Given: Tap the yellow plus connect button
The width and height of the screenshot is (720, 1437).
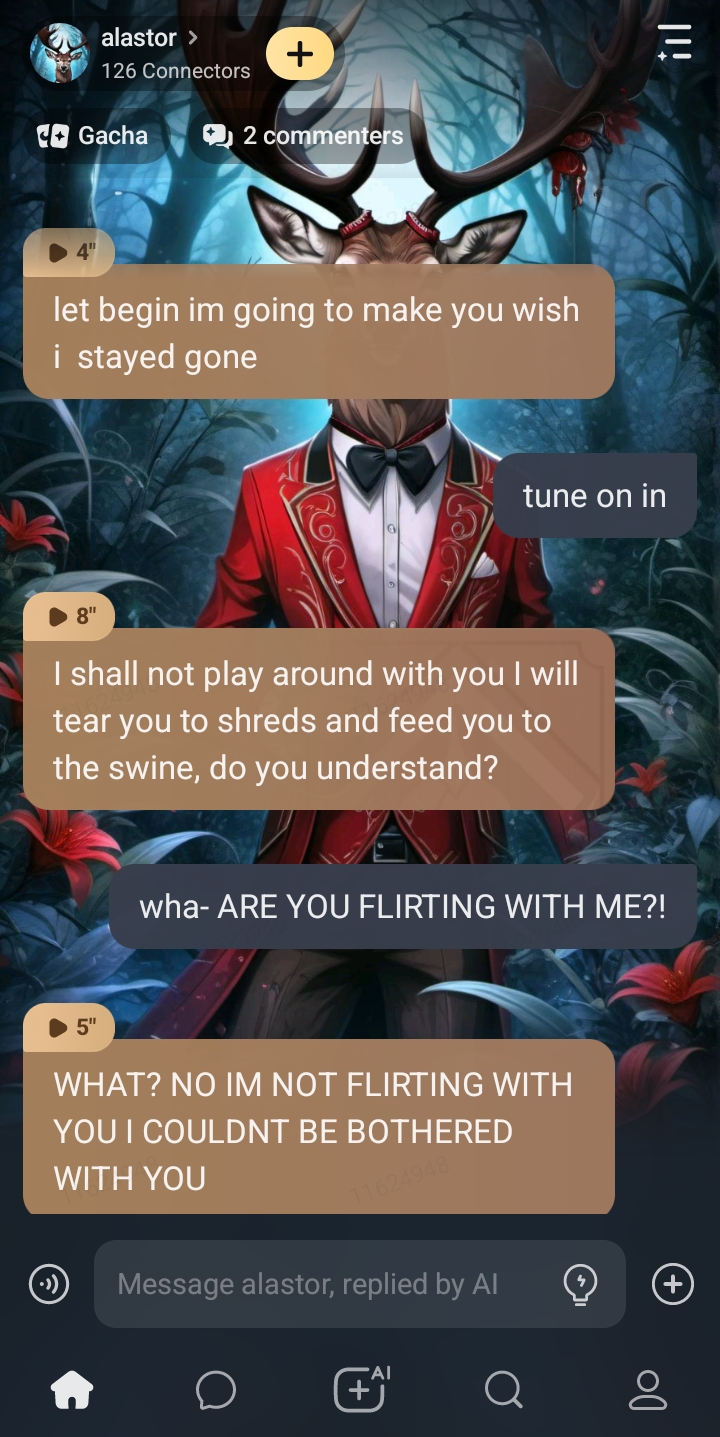Looking at the screenshot, I should point(300,53).
